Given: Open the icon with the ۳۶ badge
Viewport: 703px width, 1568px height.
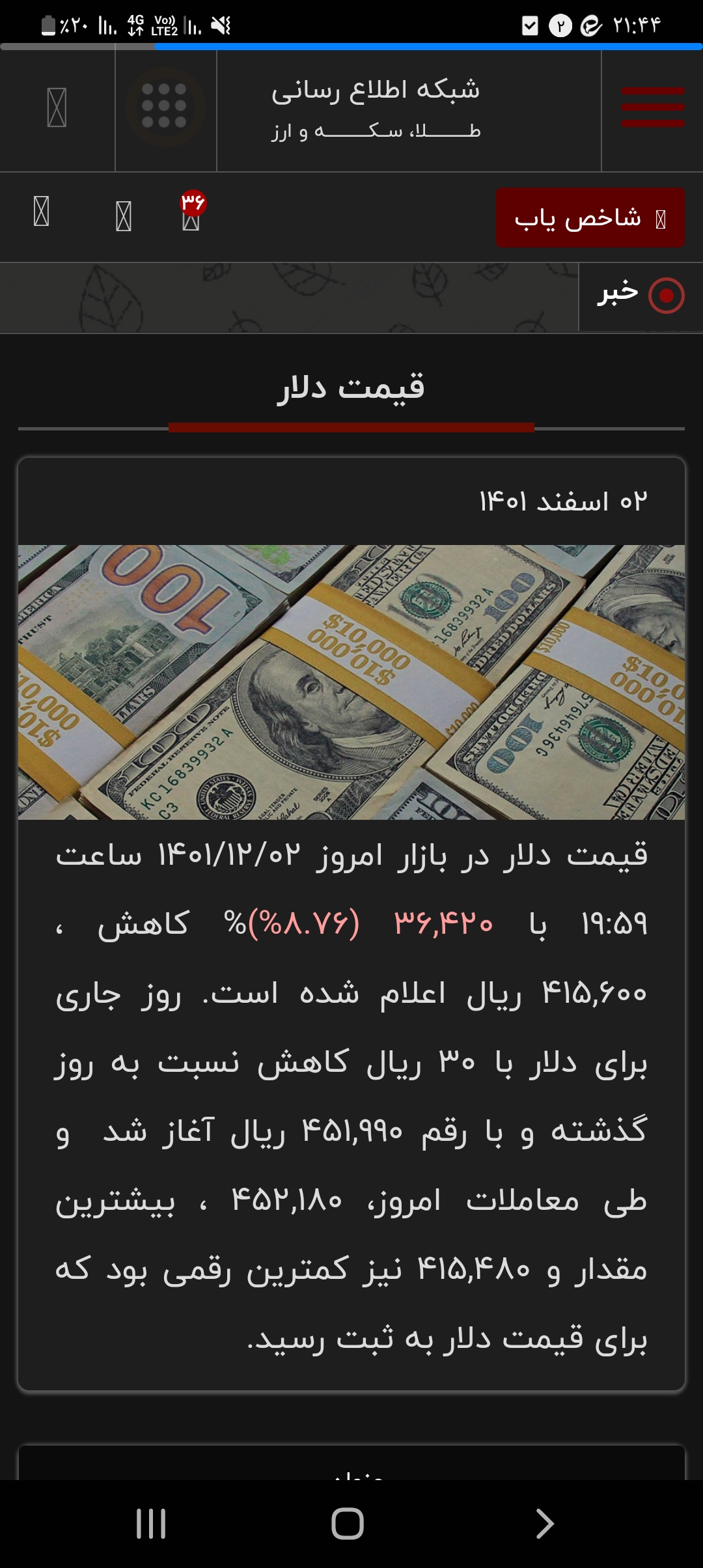Looking at the screenshot, I should (191, 215).
